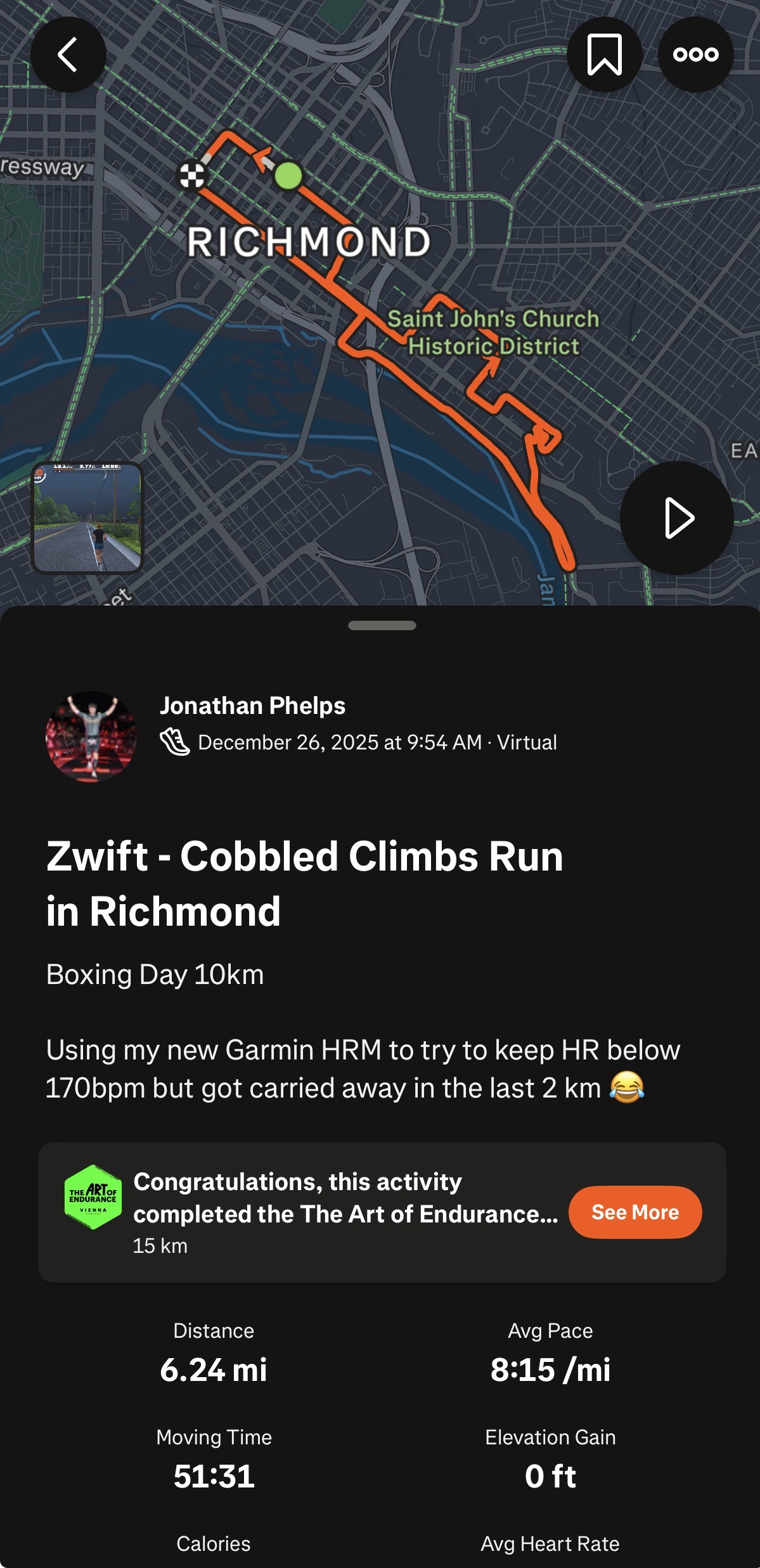Viewport: 760px width, 1568px height.
Task: Select the Moving Time stat 51:31
Action: pyautogui.click(x=214, y=1477)
